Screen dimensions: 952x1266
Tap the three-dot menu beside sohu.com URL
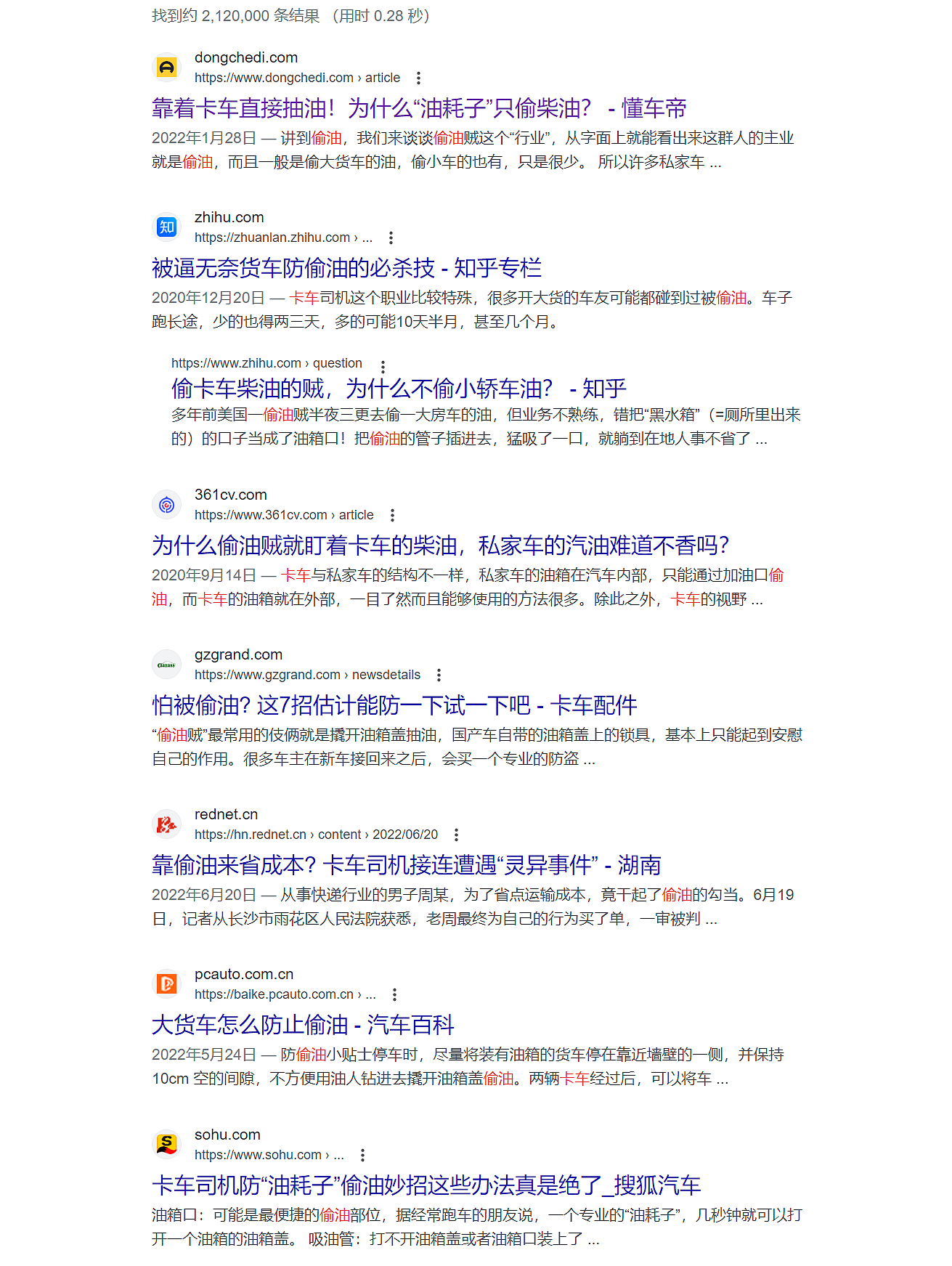(362, 1155)
